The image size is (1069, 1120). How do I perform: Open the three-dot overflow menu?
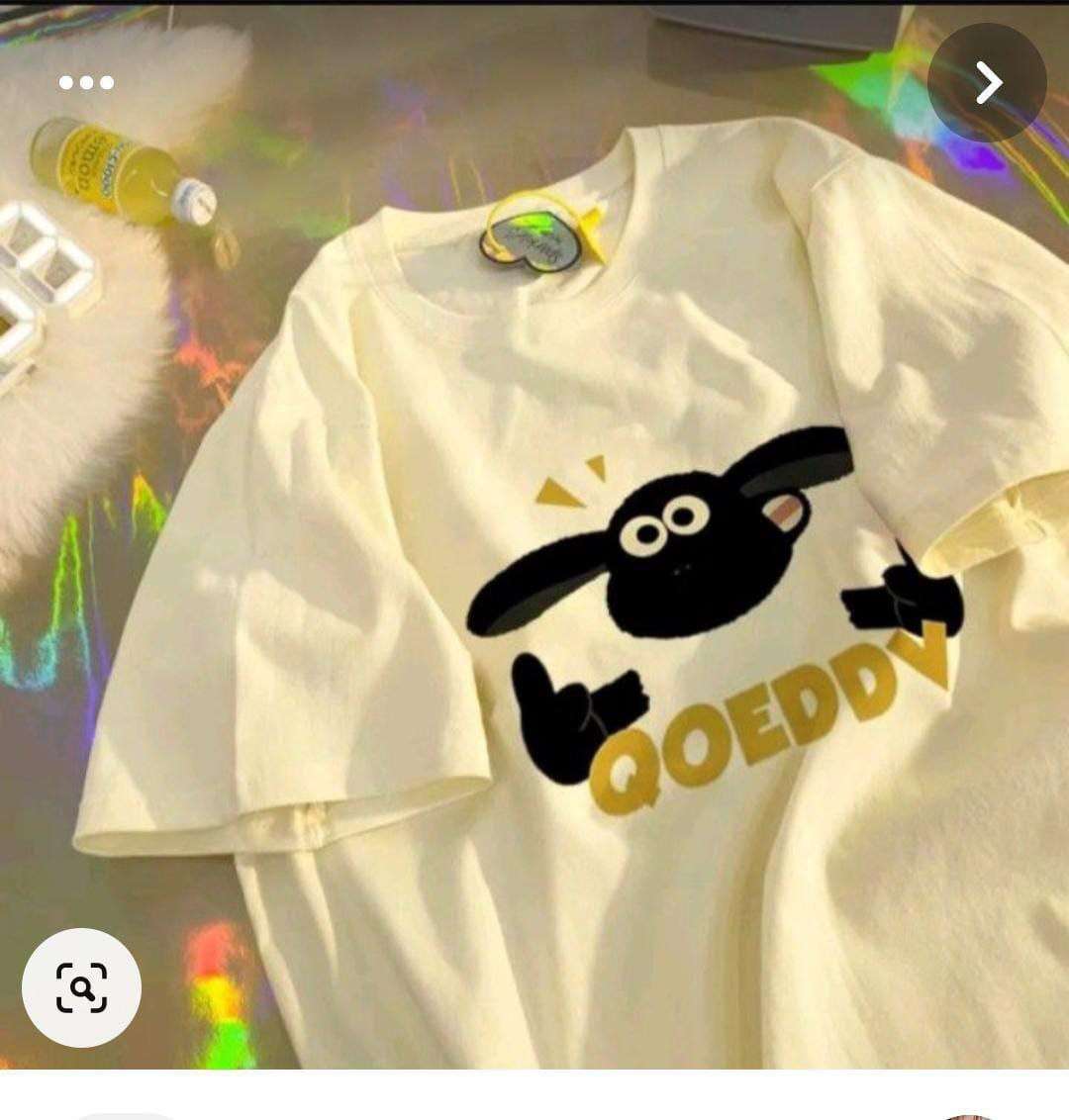tap(86, 83)
